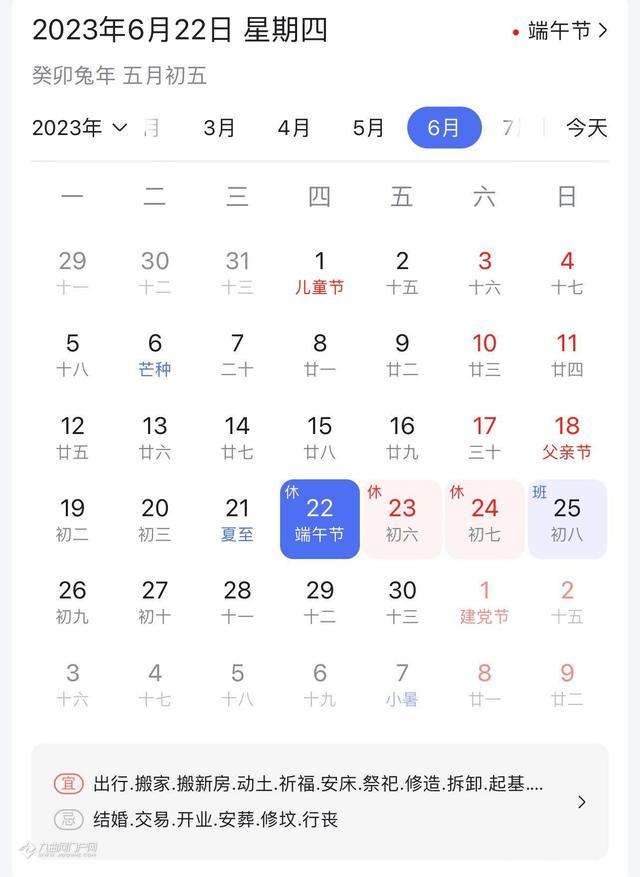
Task: Select June 23 初六 holiday
Action: pos(402,519)
